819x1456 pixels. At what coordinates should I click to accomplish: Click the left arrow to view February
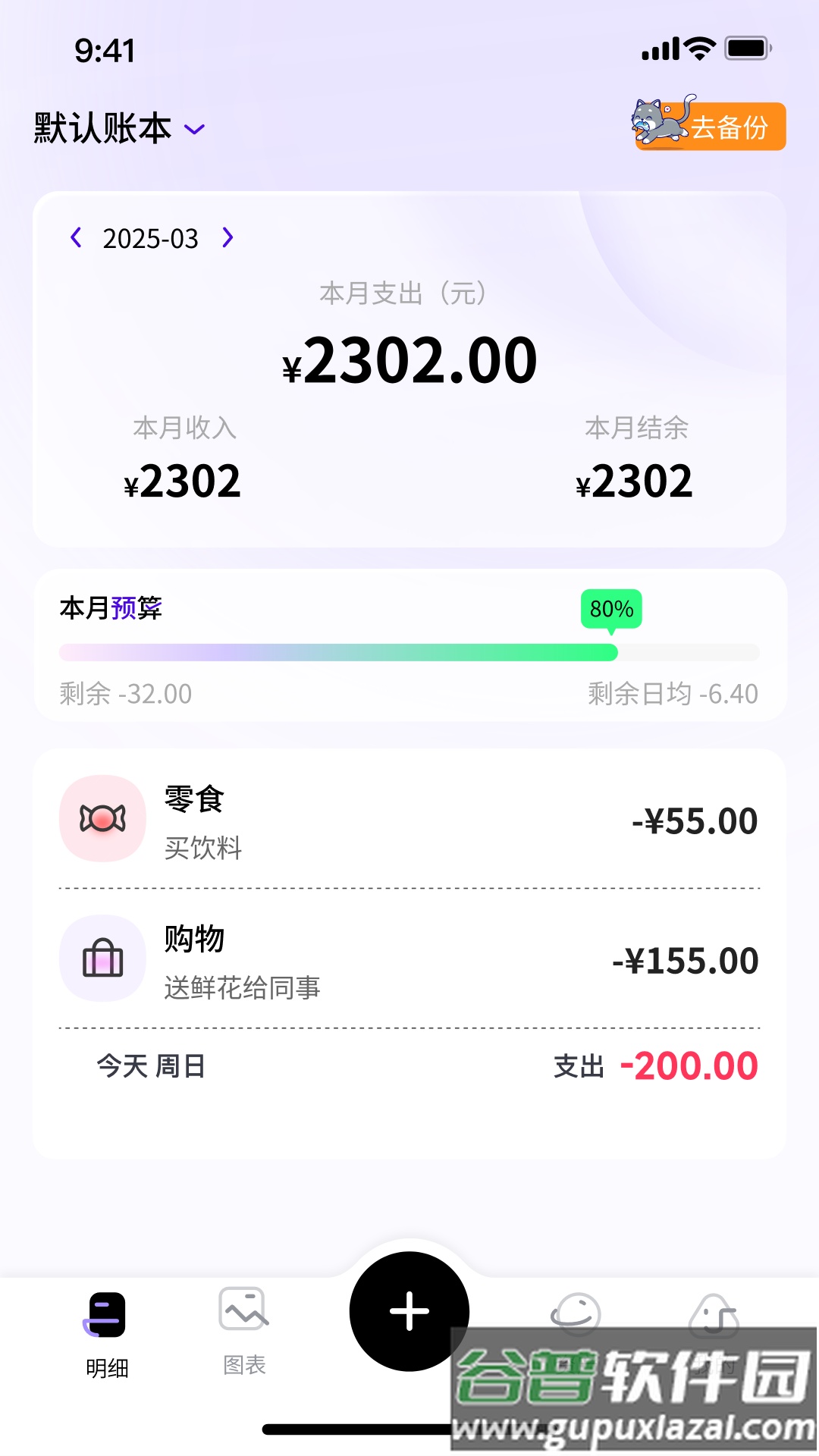[x=74, y=238]
